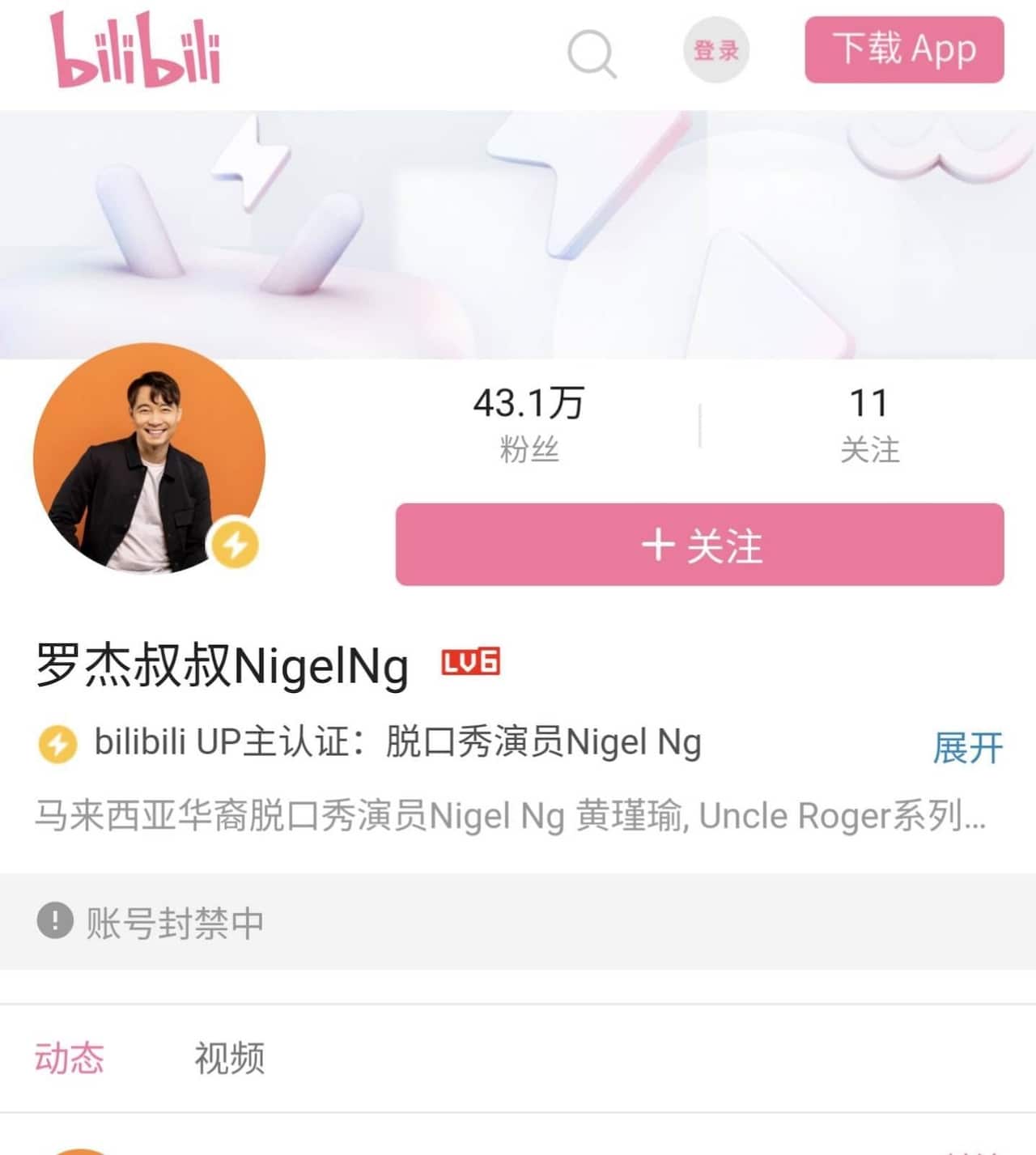Expand the profile bio with 展开
Image resolution: width=1036 pixels, height=1155 pixels.
[967, 747]
